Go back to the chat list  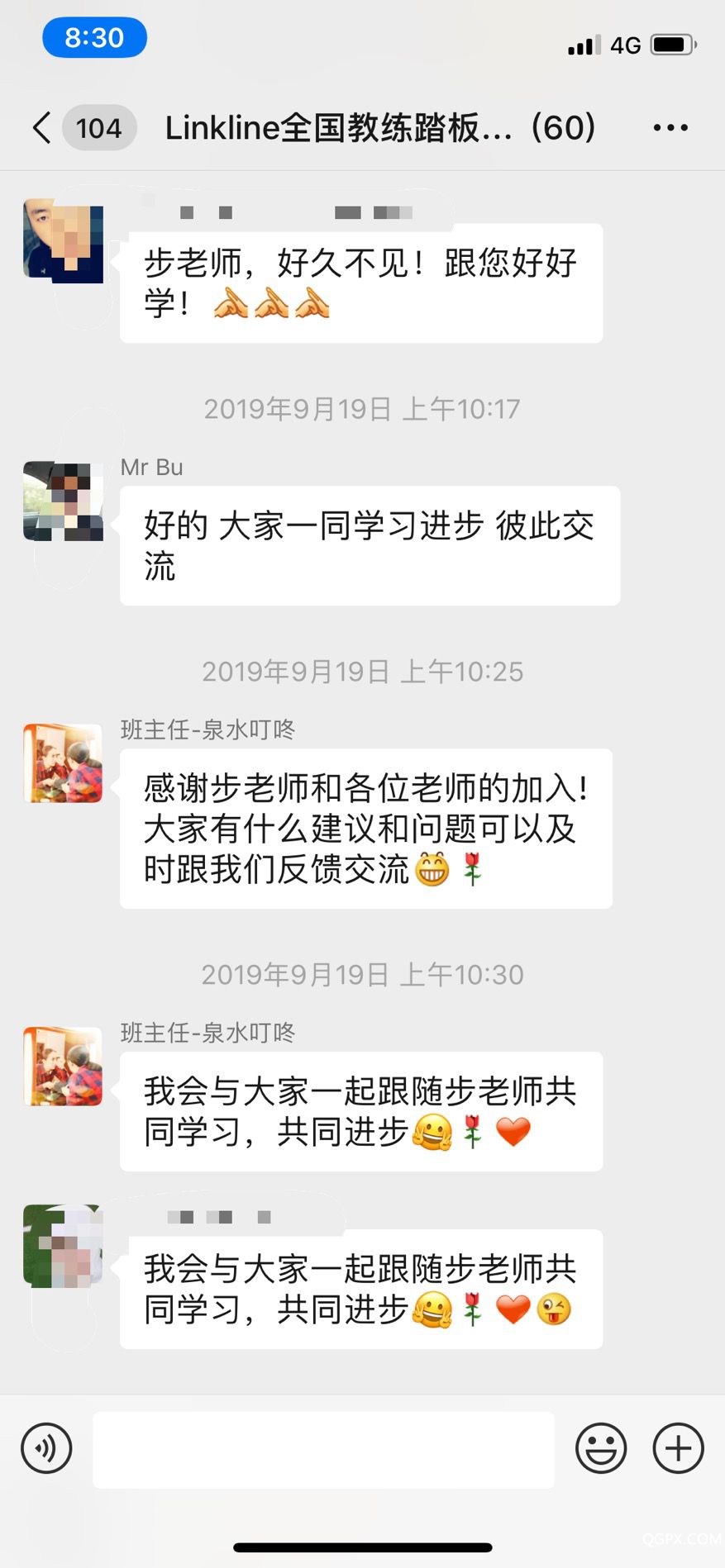point(43,128)
